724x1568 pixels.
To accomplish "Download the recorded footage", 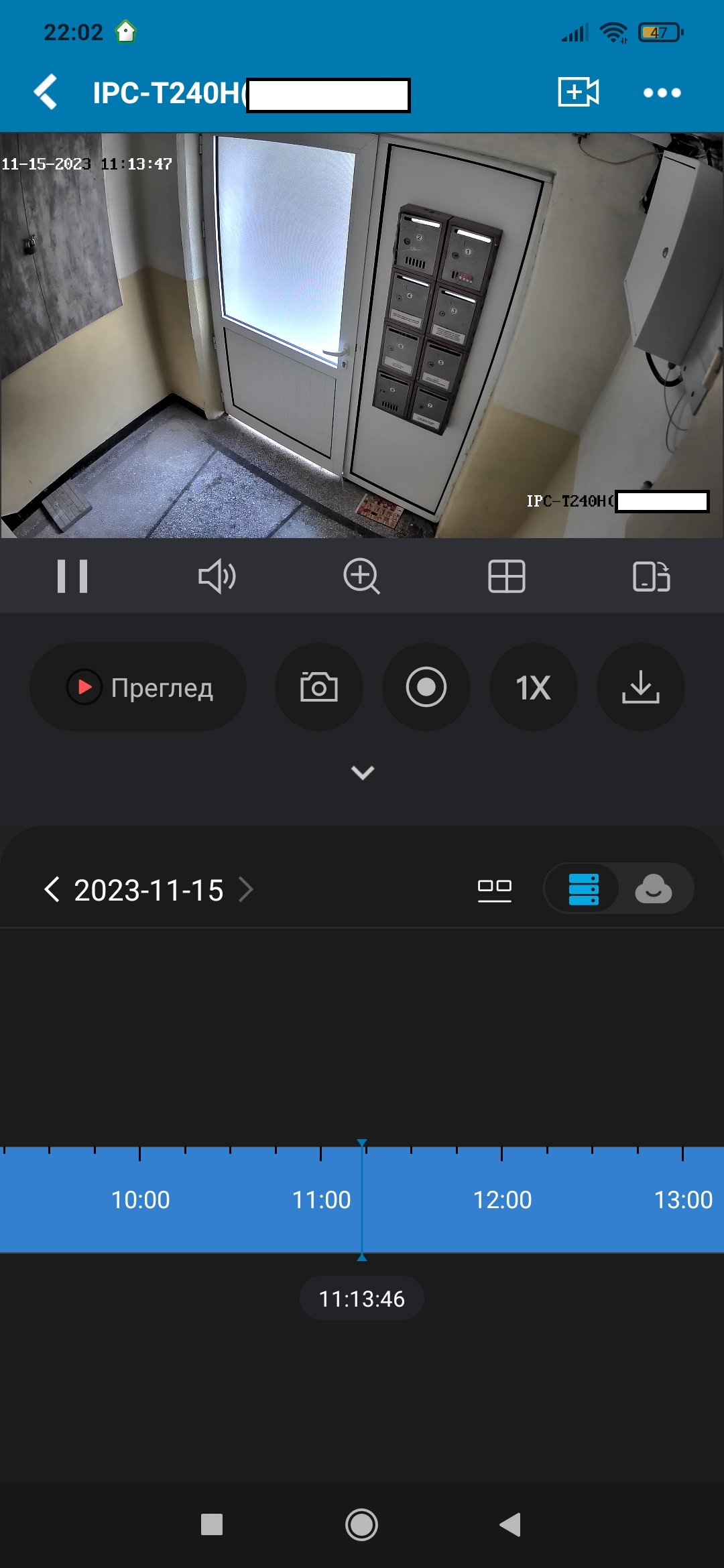I will pyautogui.click(x=641, y=688).
